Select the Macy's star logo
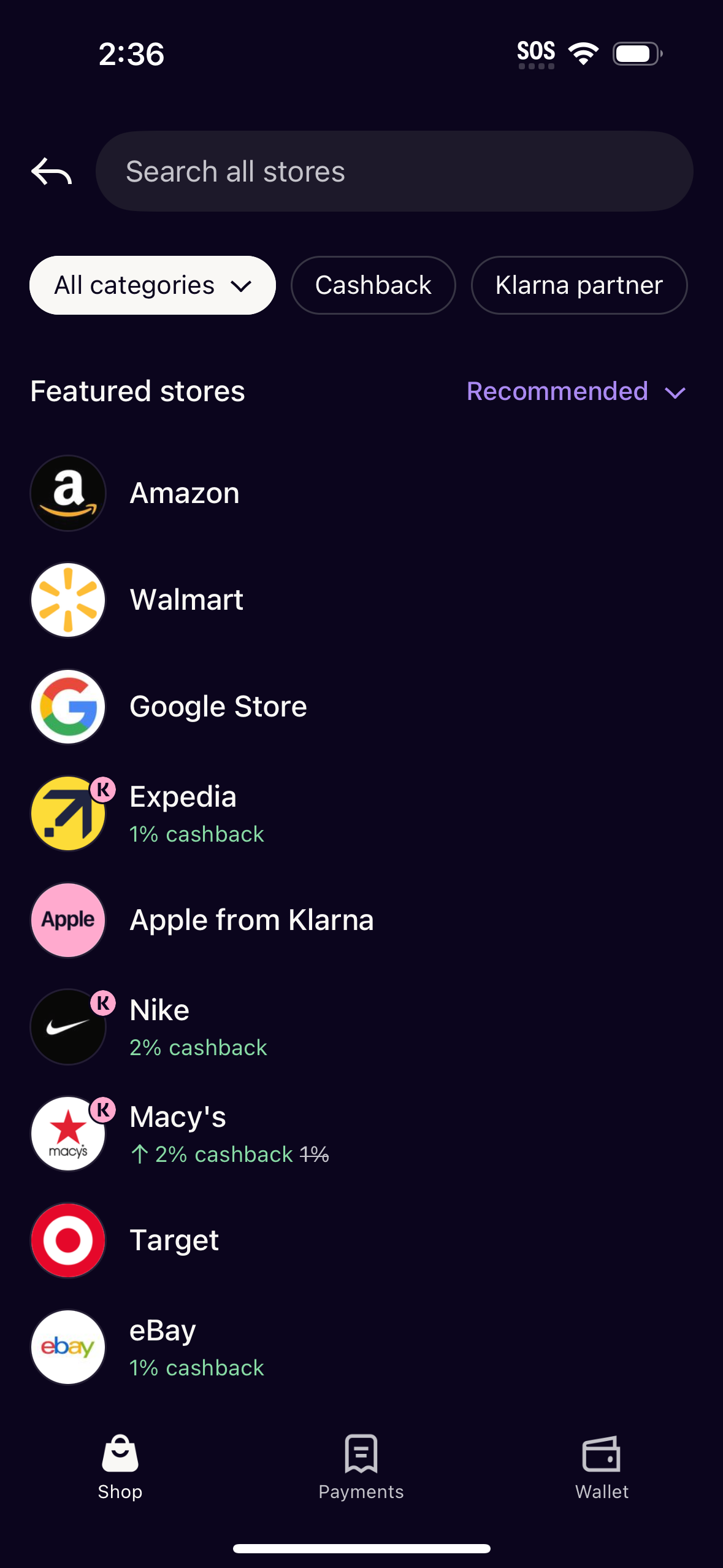The width and height of the screenshot is (723, 1568). 67,1134
